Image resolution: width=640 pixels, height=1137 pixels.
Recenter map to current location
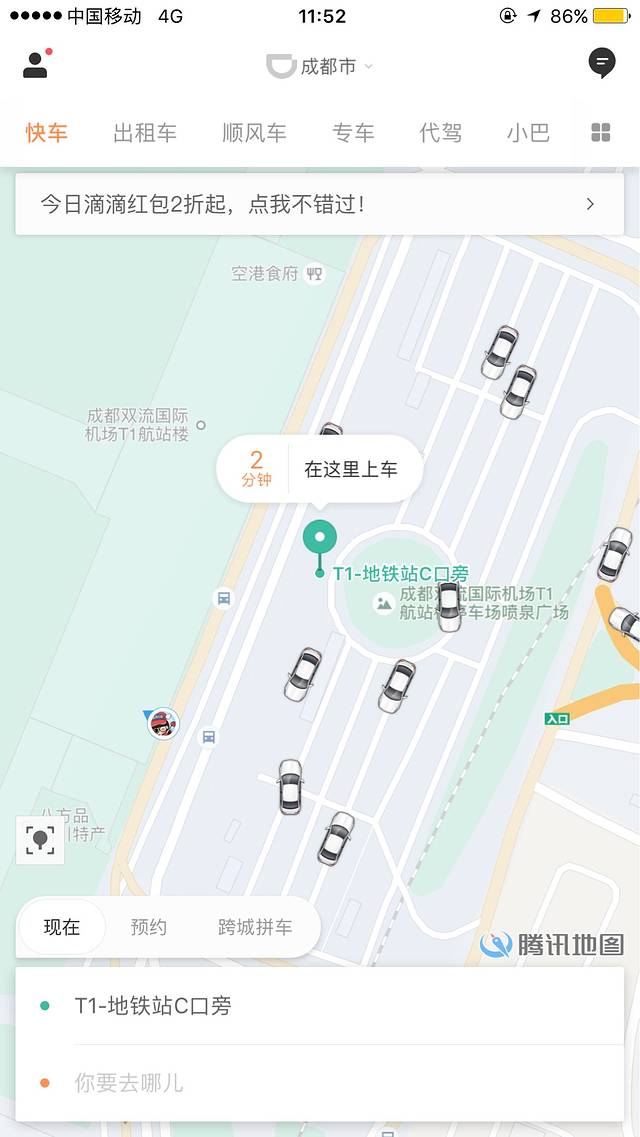point(40,840)
